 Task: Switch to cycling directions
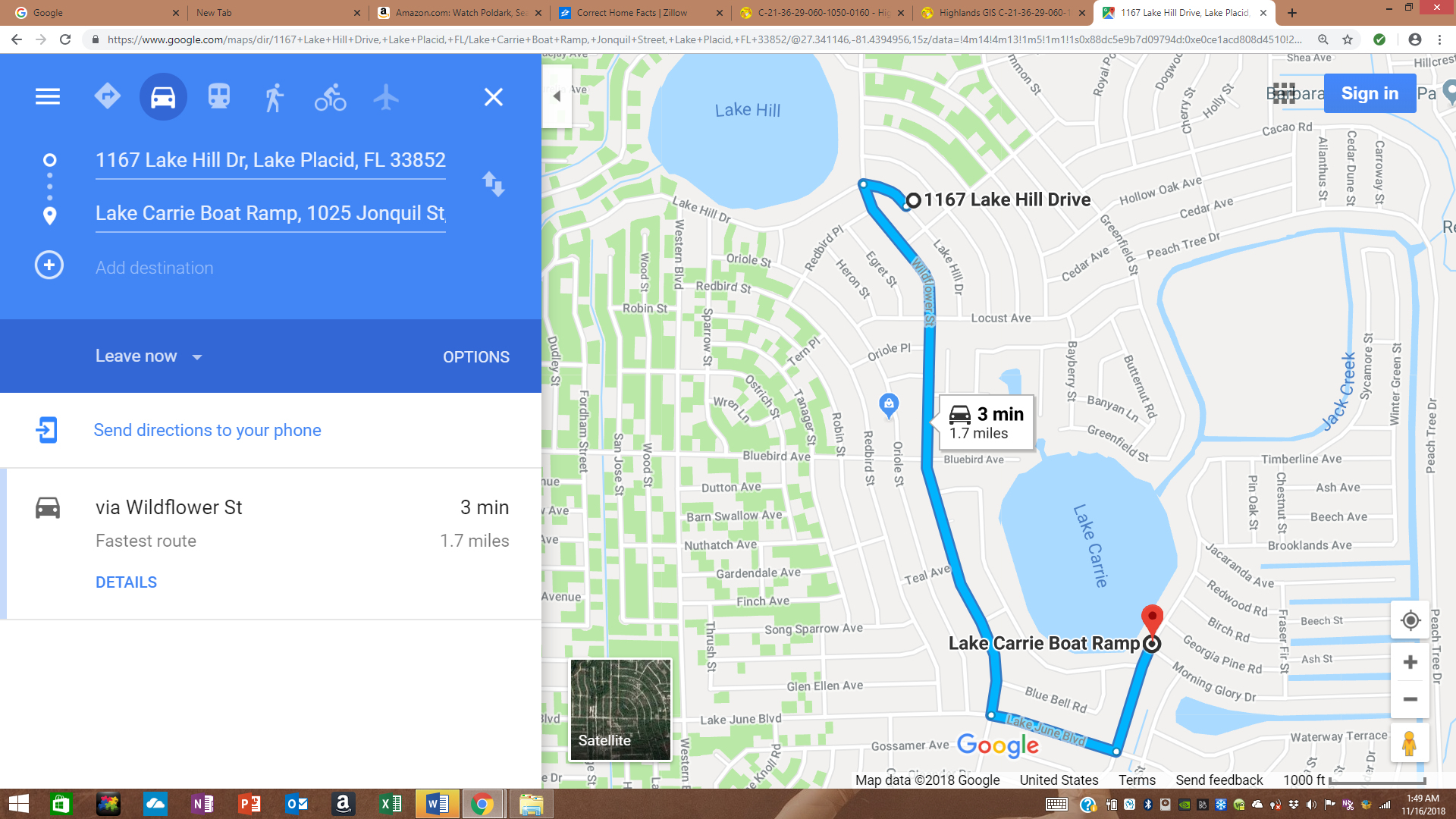(x=330, y=97)
